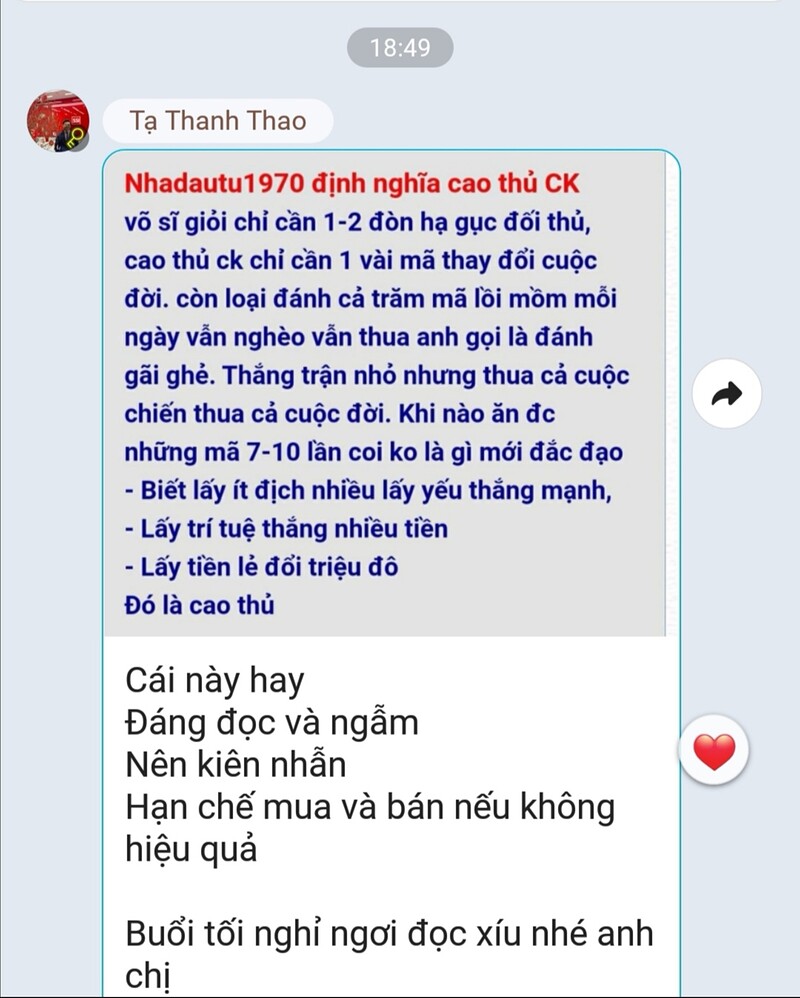The image size is (800, 998).
Task: Open Tạ Thanh Thao's profile avatar
Action: [57, 121]
